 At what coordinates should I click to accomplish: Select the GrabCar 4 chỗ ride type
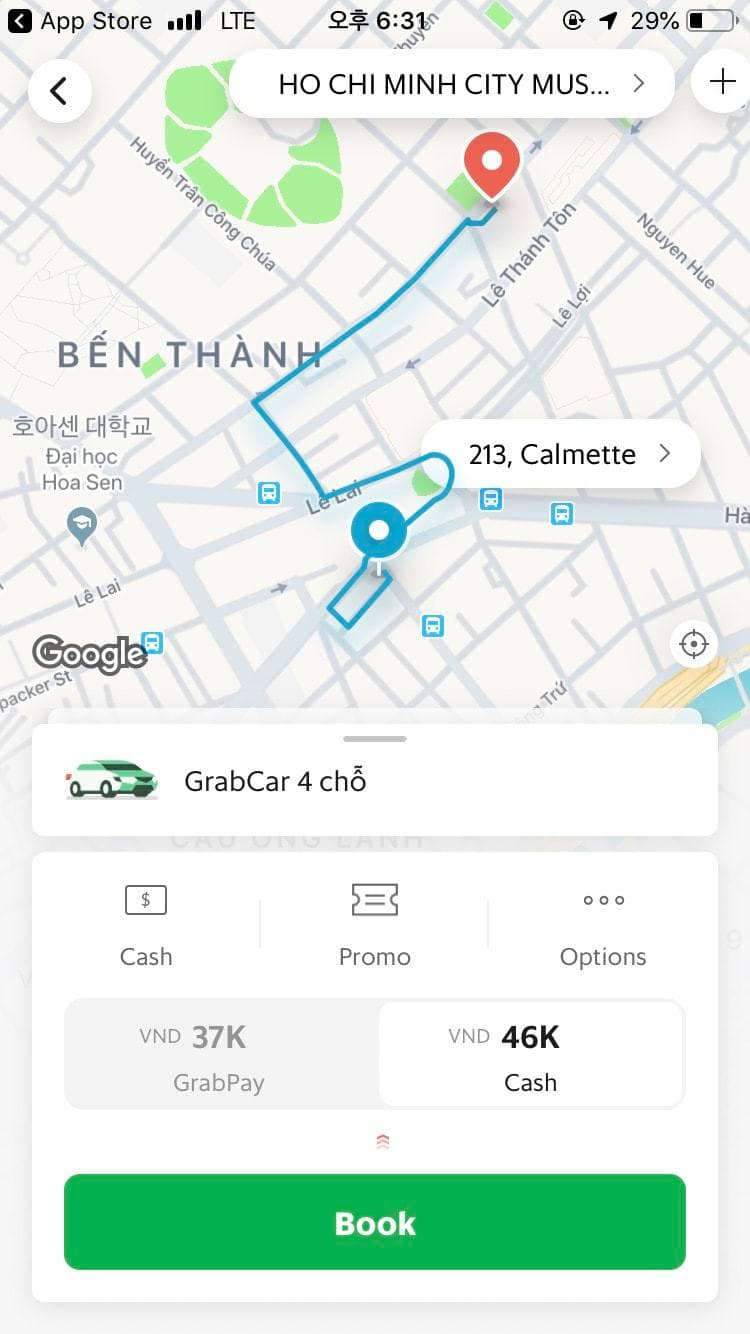click(x=374, y=781)
